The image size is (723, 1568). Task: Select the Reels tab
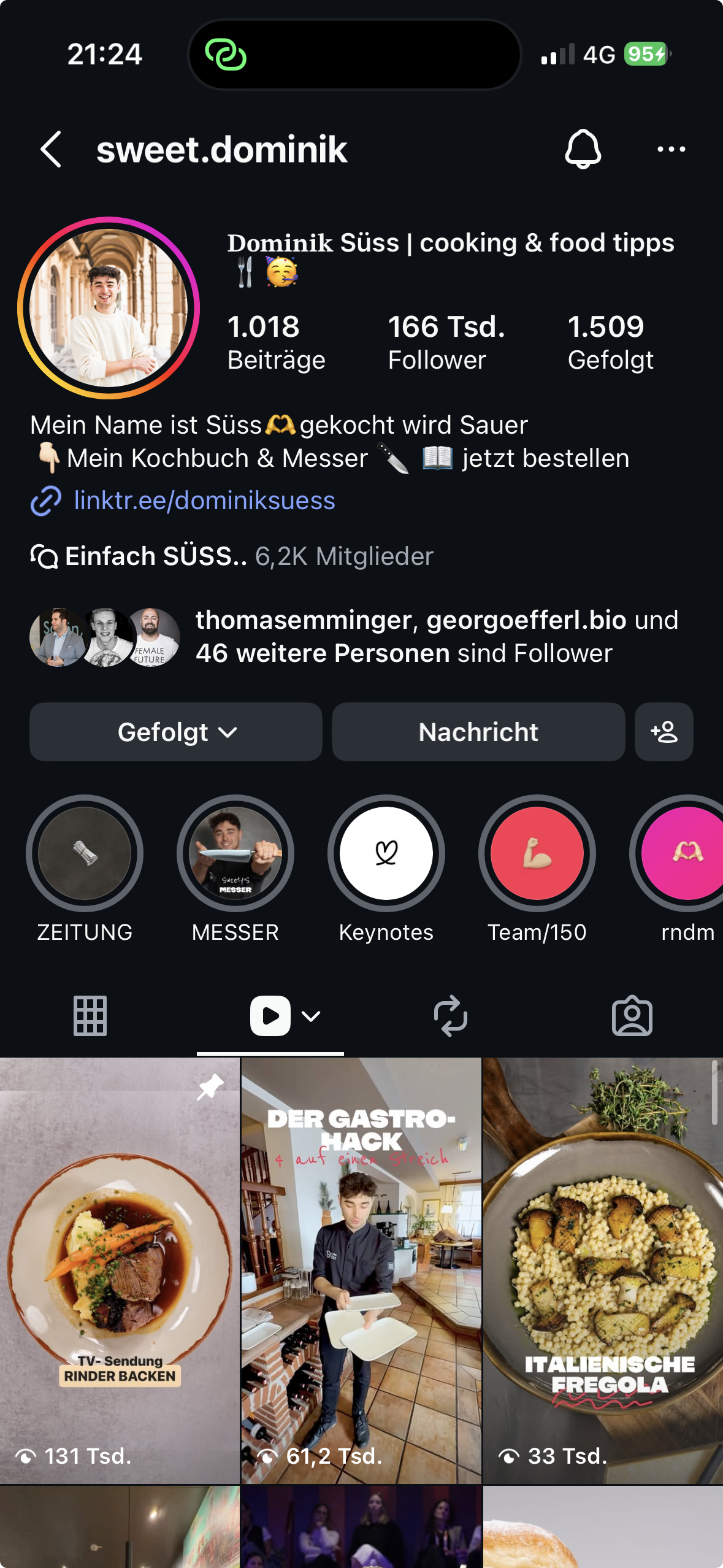pyautogui.click(x=270, y=1016)
